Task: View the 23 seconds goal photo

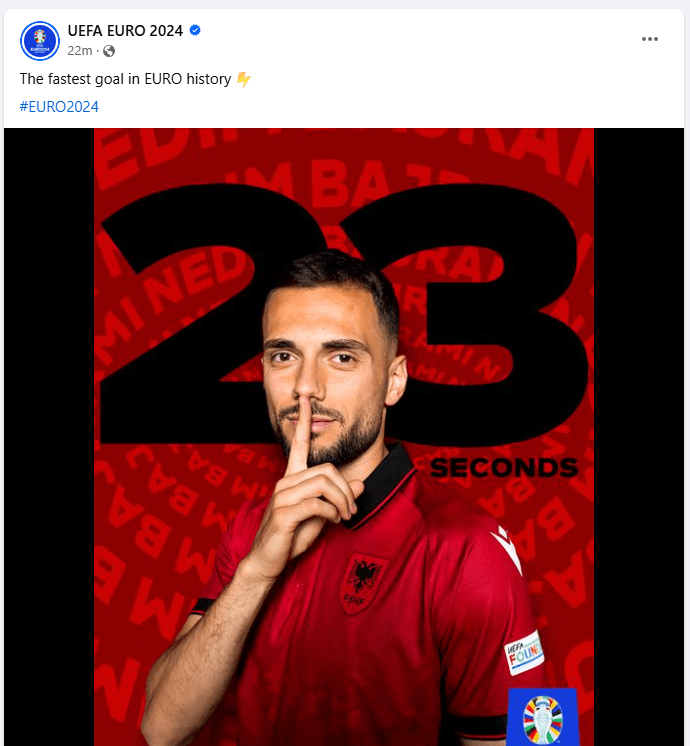Action: (344, 437)
